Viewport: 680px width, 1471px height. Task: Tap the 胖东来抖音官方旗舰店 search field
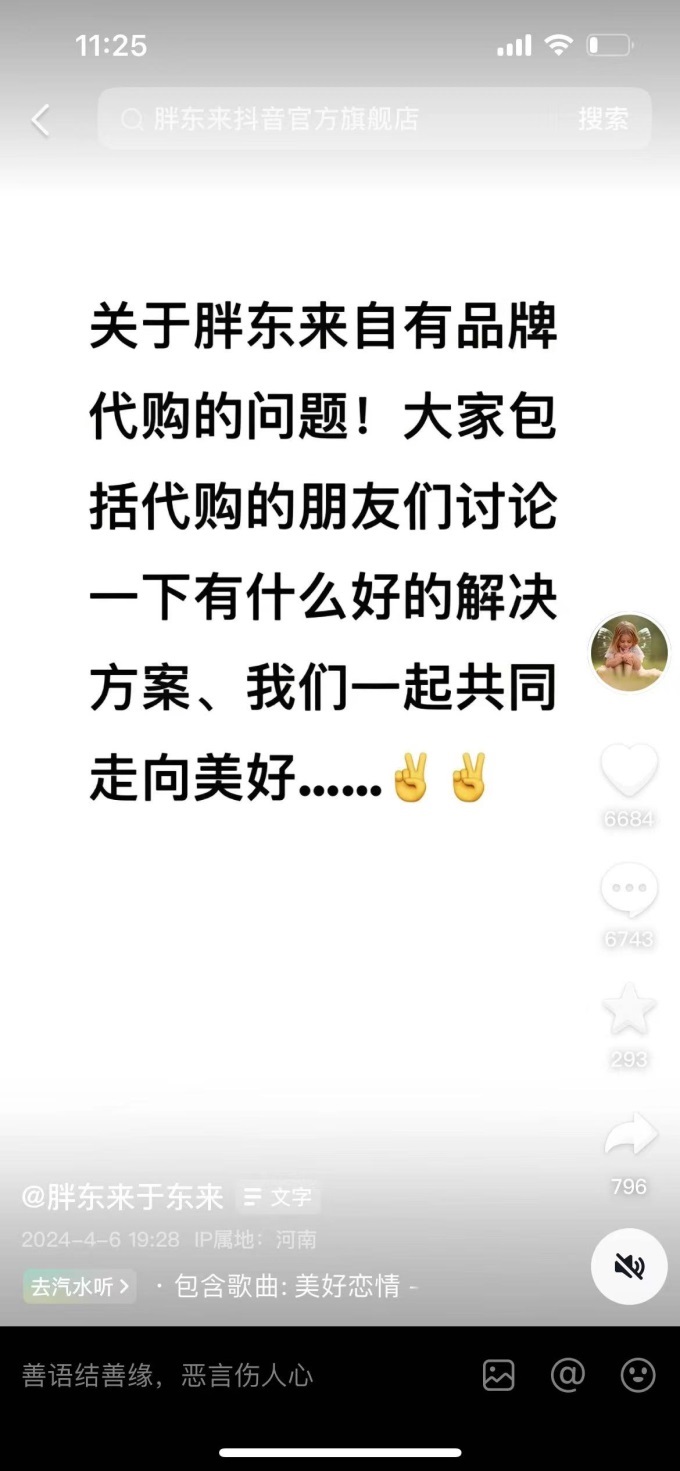[x=330, y=120]
